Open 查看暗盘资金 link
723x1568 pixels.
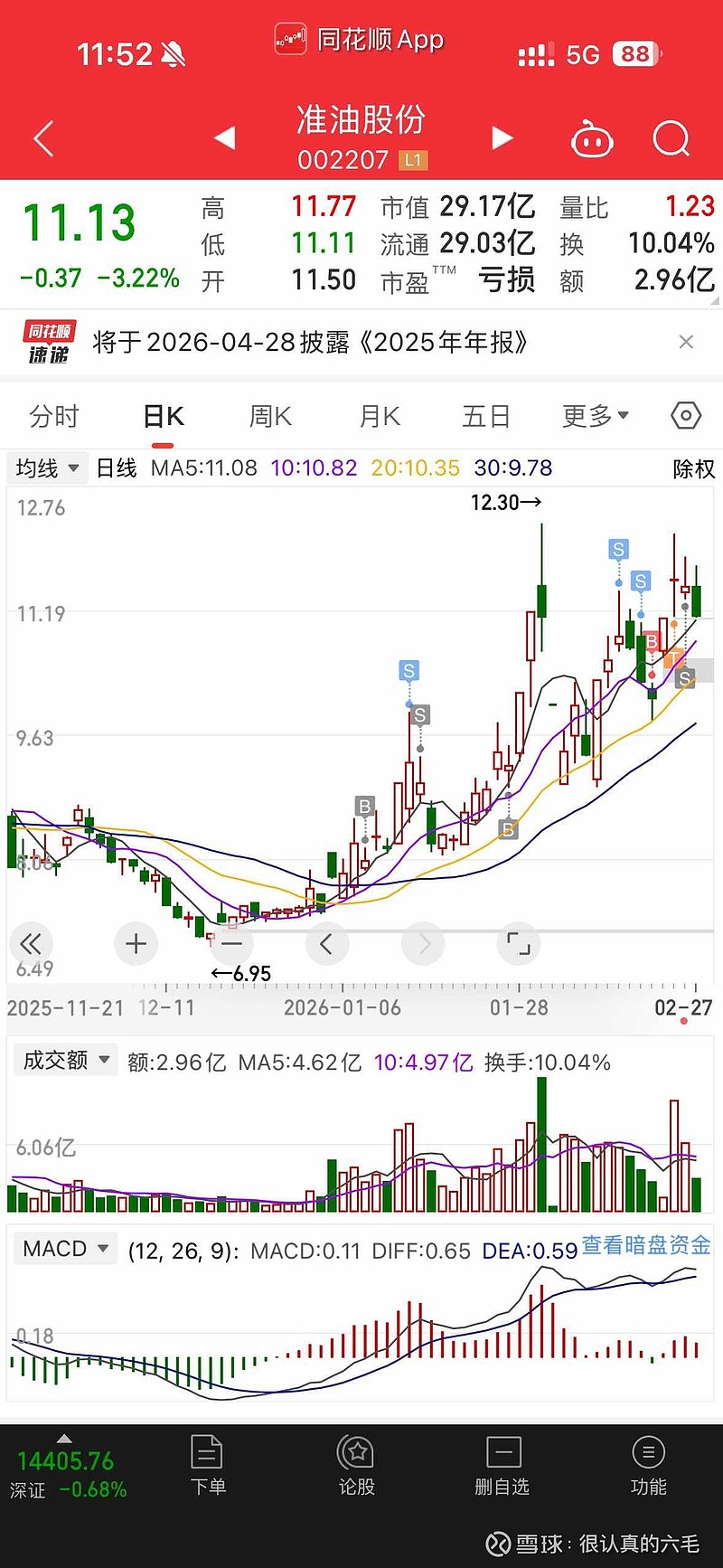(645, 1245)
